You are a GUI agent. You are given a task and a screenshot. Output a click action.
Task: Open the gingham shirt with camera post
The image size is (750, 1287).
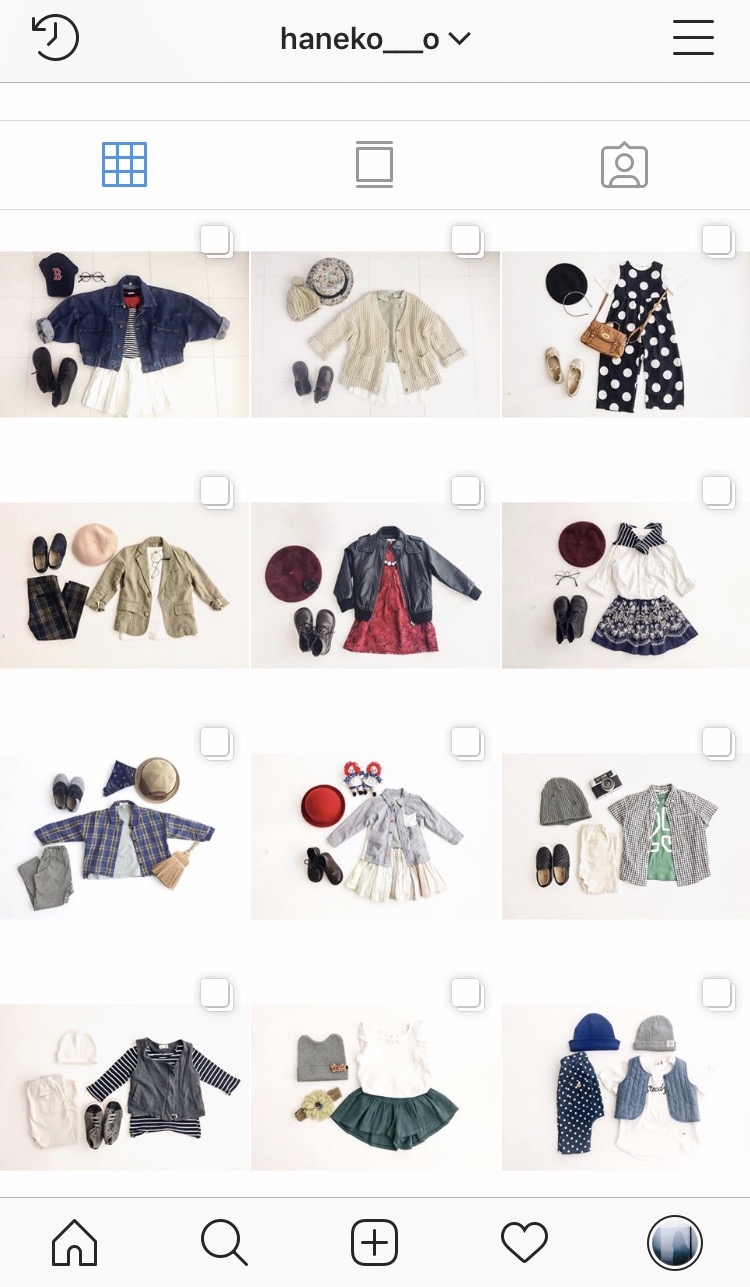tap(626, 835)
